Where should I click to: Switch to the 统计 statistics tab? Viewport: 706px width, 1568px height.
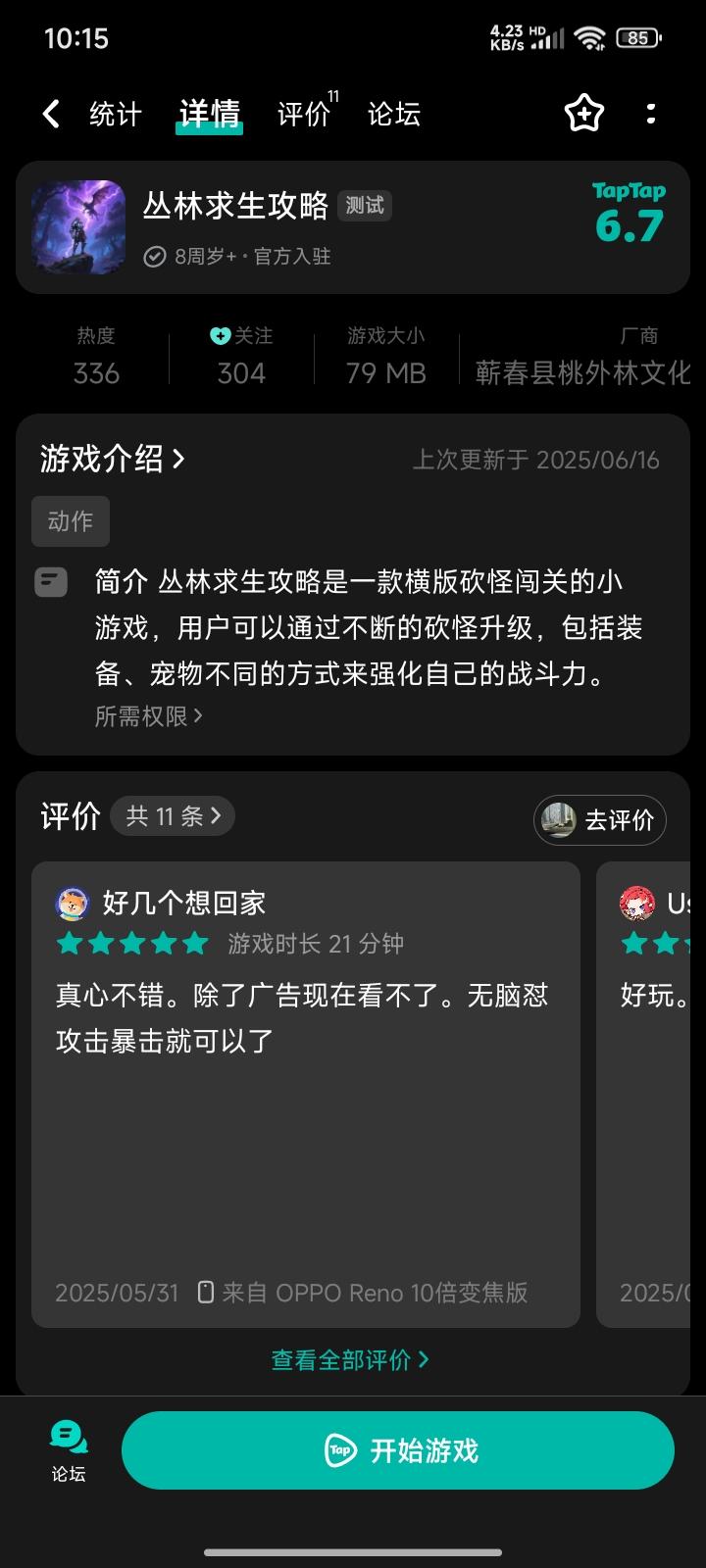pyautogui.click(x=115, y=114)
